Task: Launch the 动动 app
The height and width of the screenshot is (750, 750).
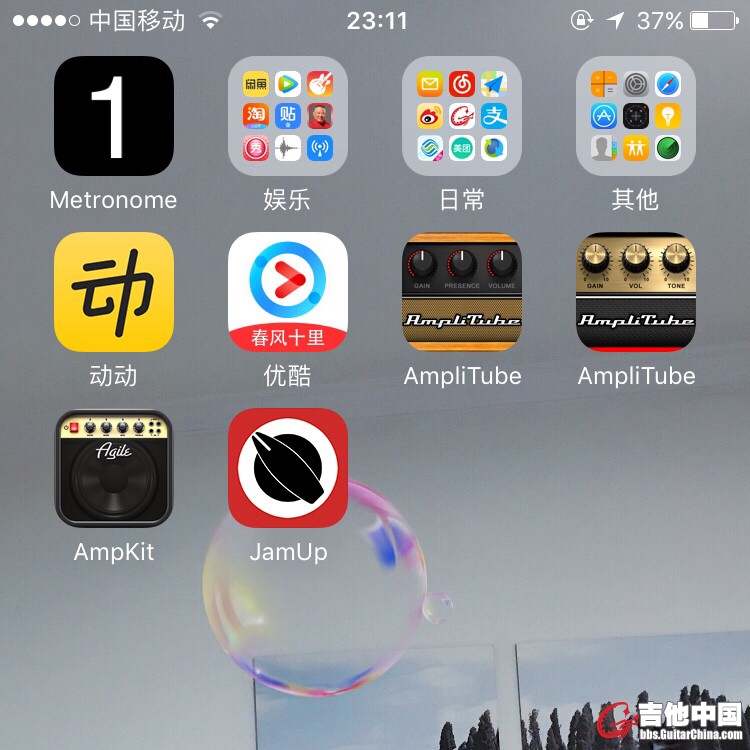Action: [114, 292]
